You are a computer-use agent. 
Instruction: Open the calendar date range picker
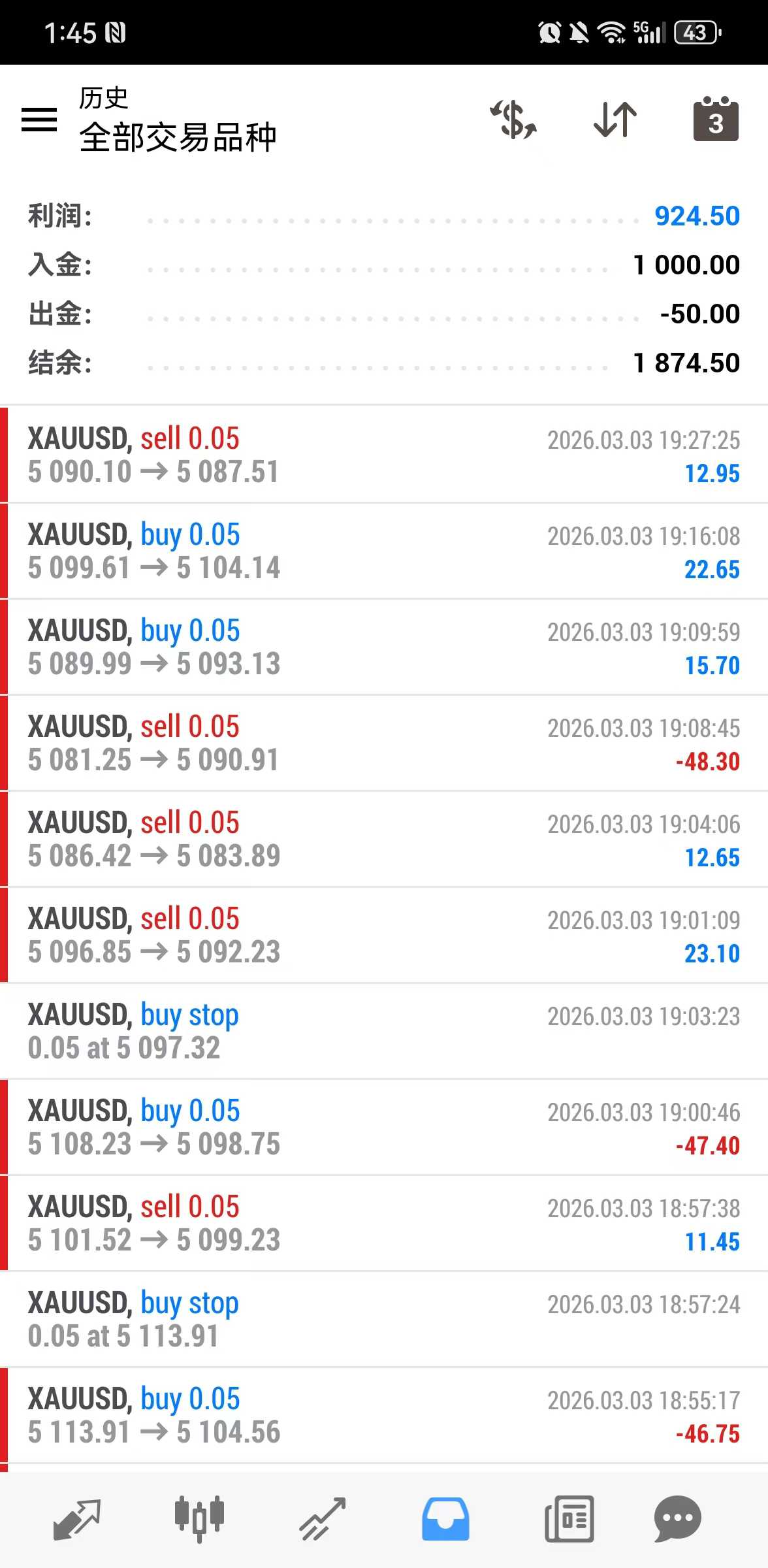pos(716,120)
